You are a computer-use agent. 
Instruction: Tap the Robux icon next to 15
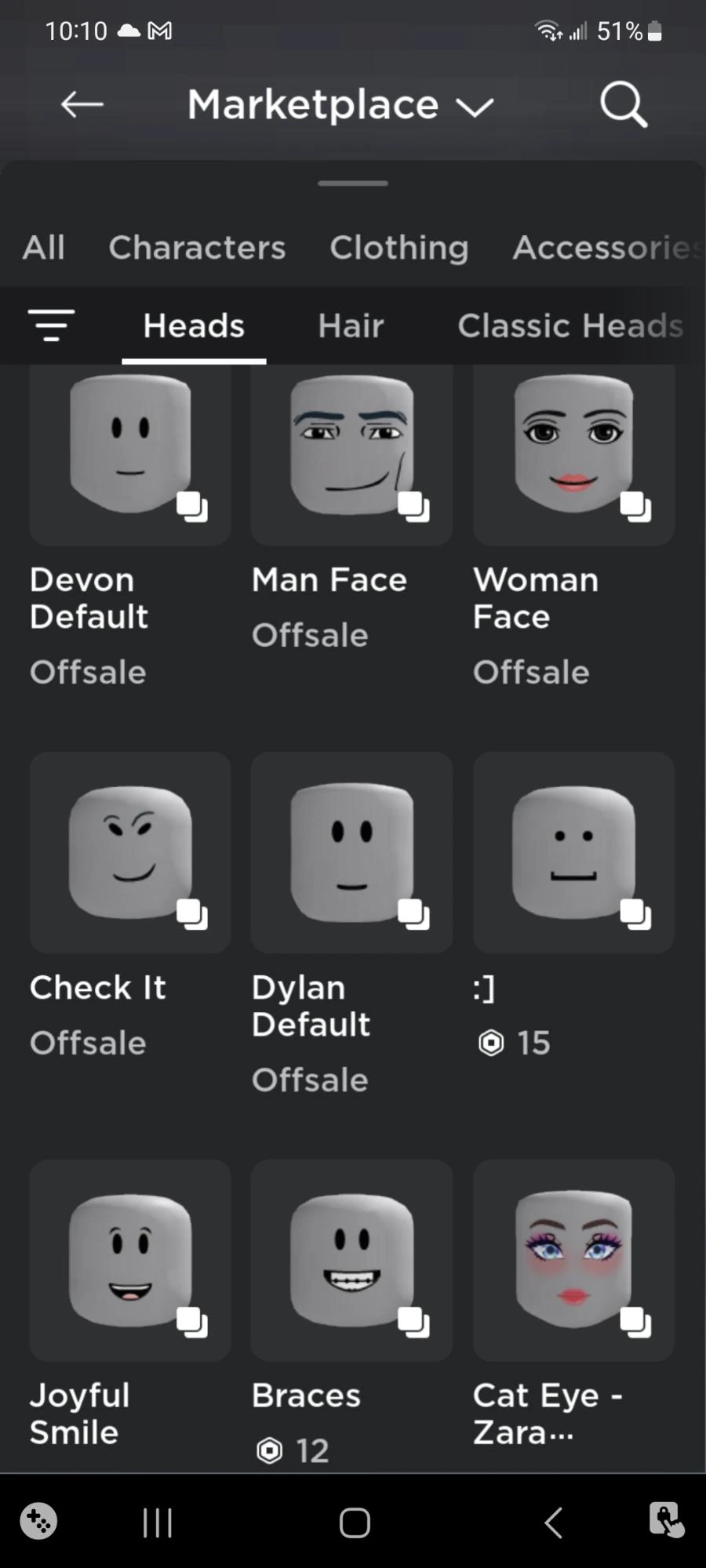tap(491, 1043)
